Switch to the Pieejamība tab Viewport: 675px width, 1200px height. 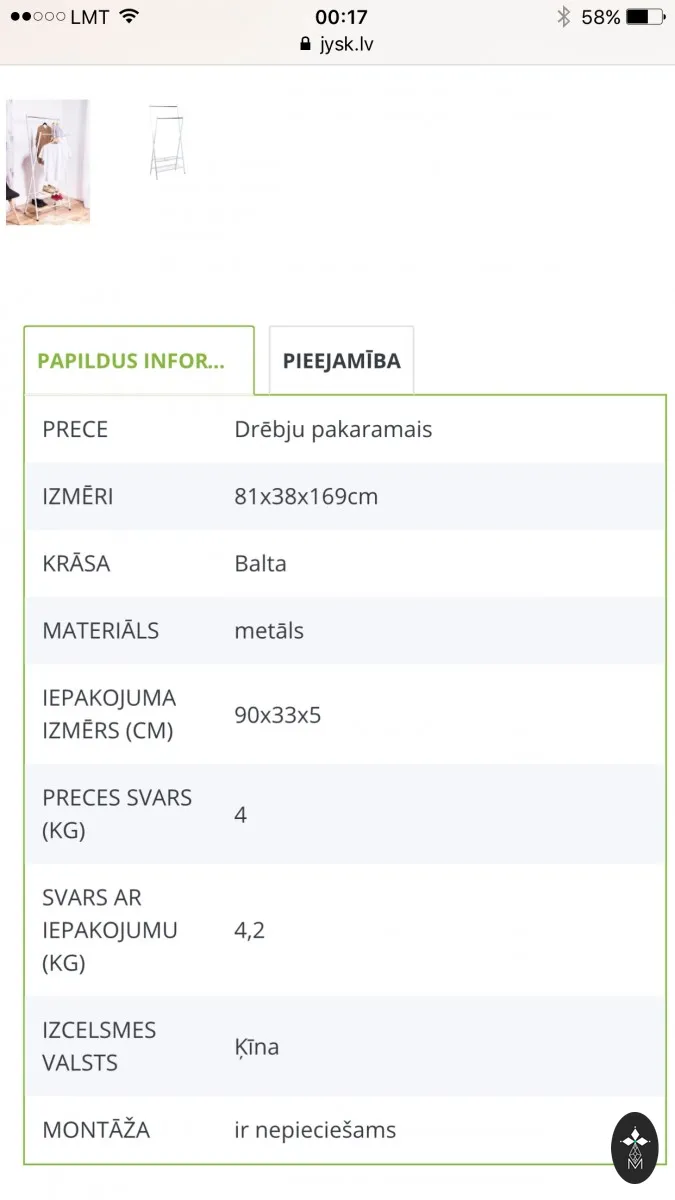342,361
